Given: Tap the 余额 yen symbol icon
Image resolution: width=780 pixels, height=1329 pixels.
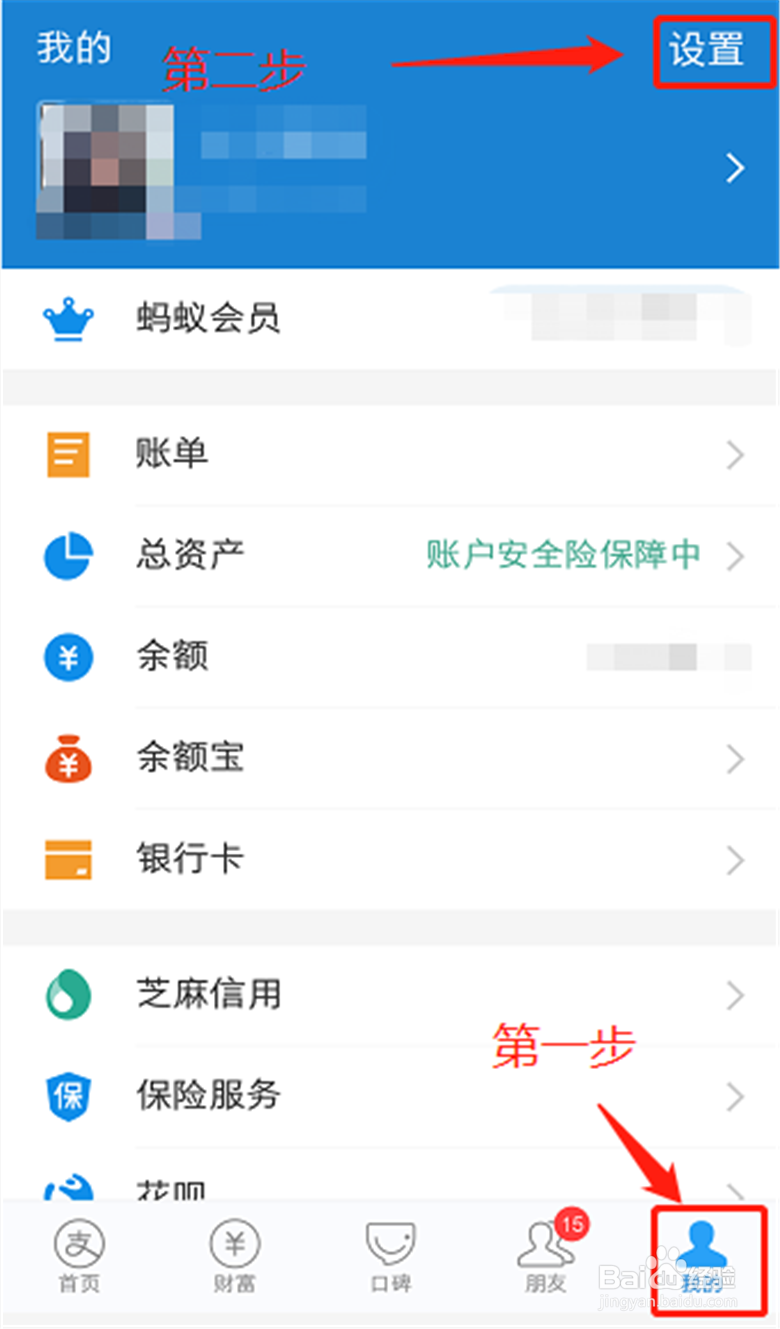Looking at the screenshot, I should tap(67, 657).
